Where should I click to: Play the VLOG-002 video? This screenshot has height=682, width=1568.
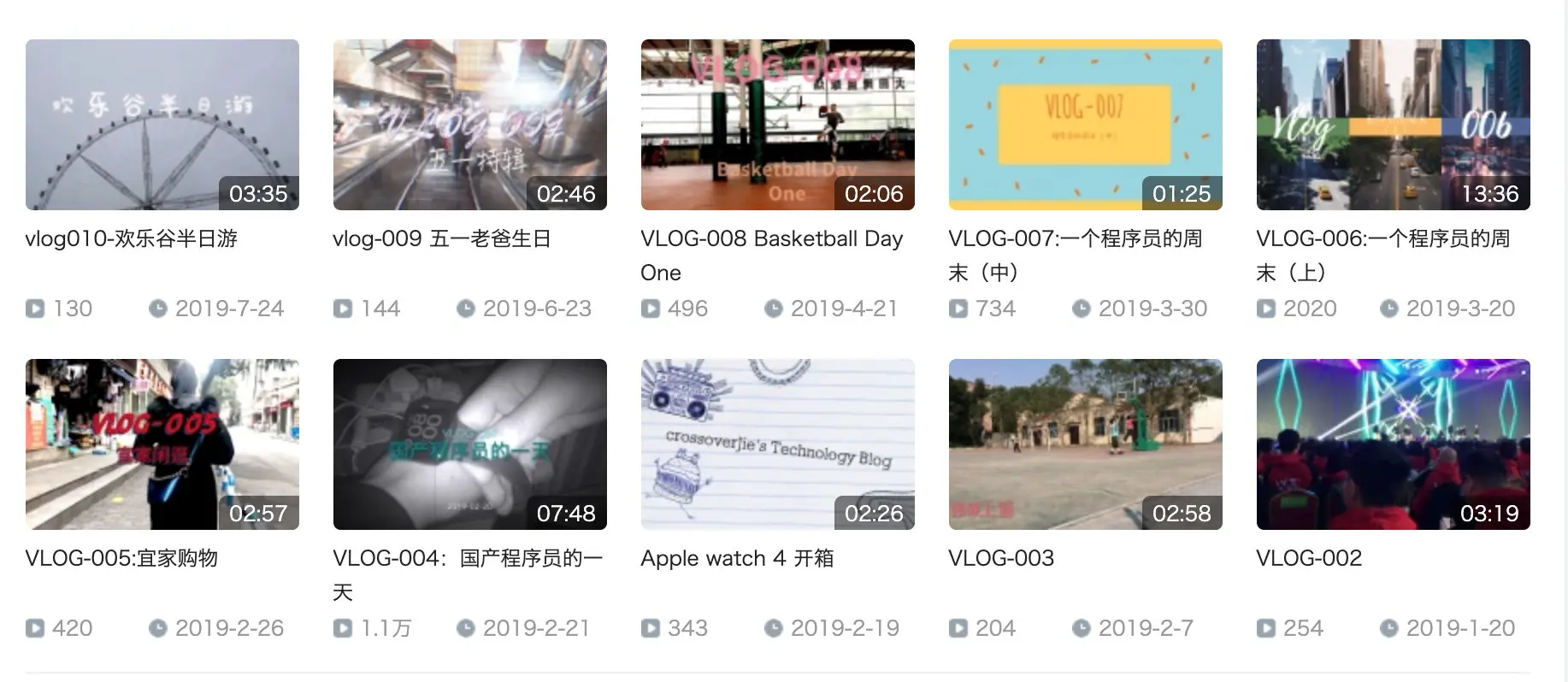(x=1393, y=444)
